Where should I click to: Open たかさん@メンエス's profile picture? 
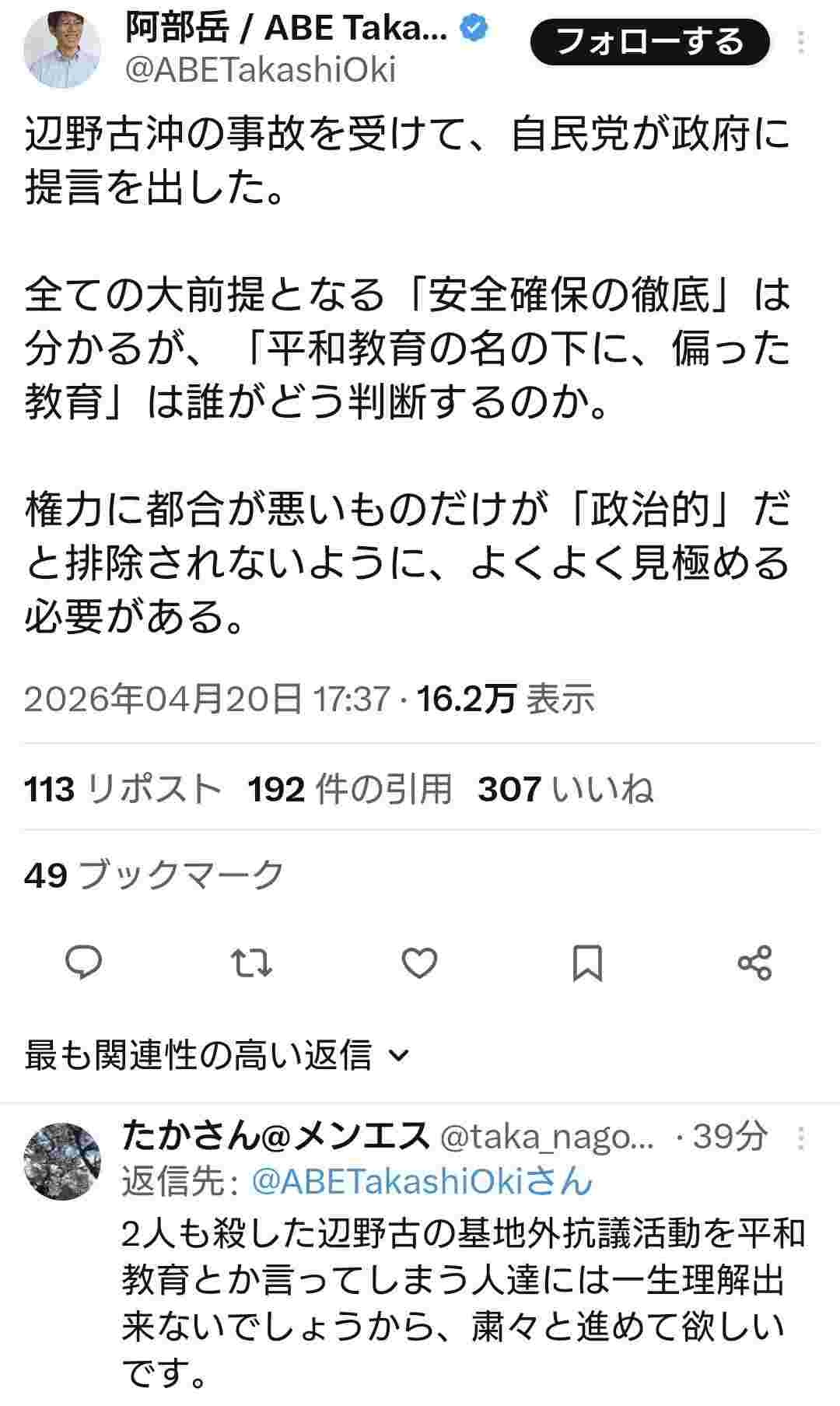(x=63, y=1161)
